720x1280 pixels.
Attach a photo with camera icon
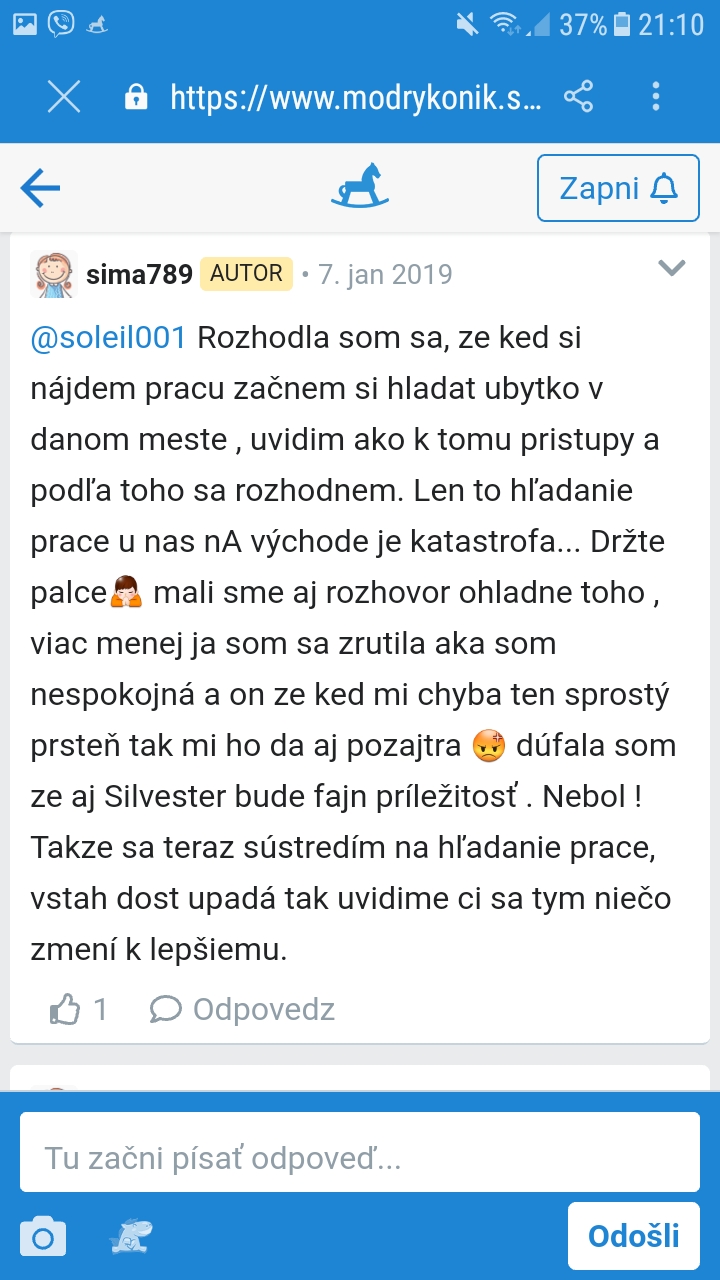tap(42, 1237)
